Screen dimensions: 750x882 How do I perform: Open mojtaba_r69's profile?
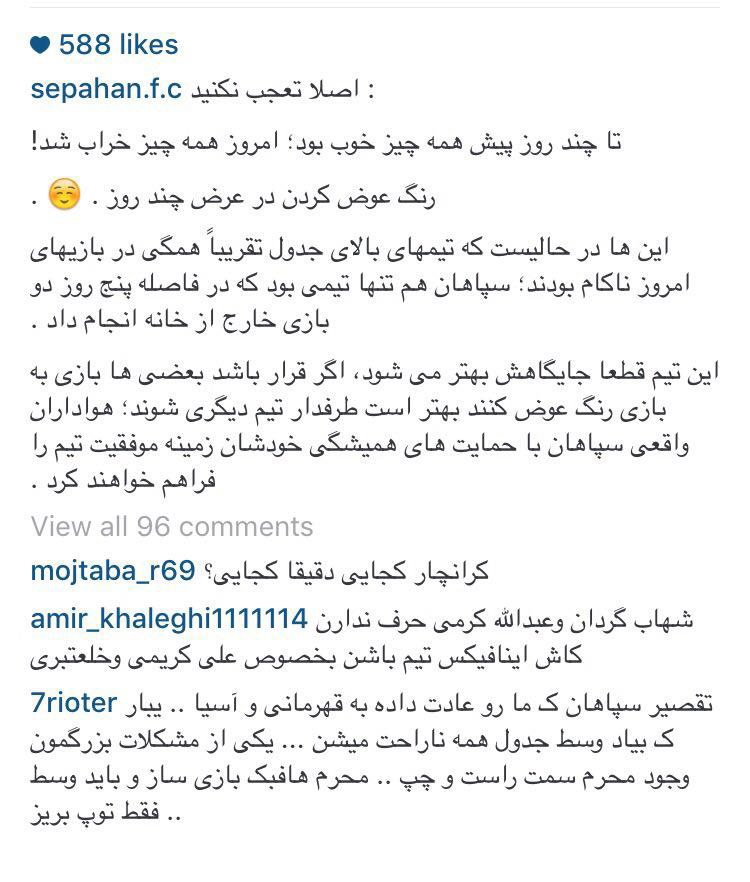(112, 570)
